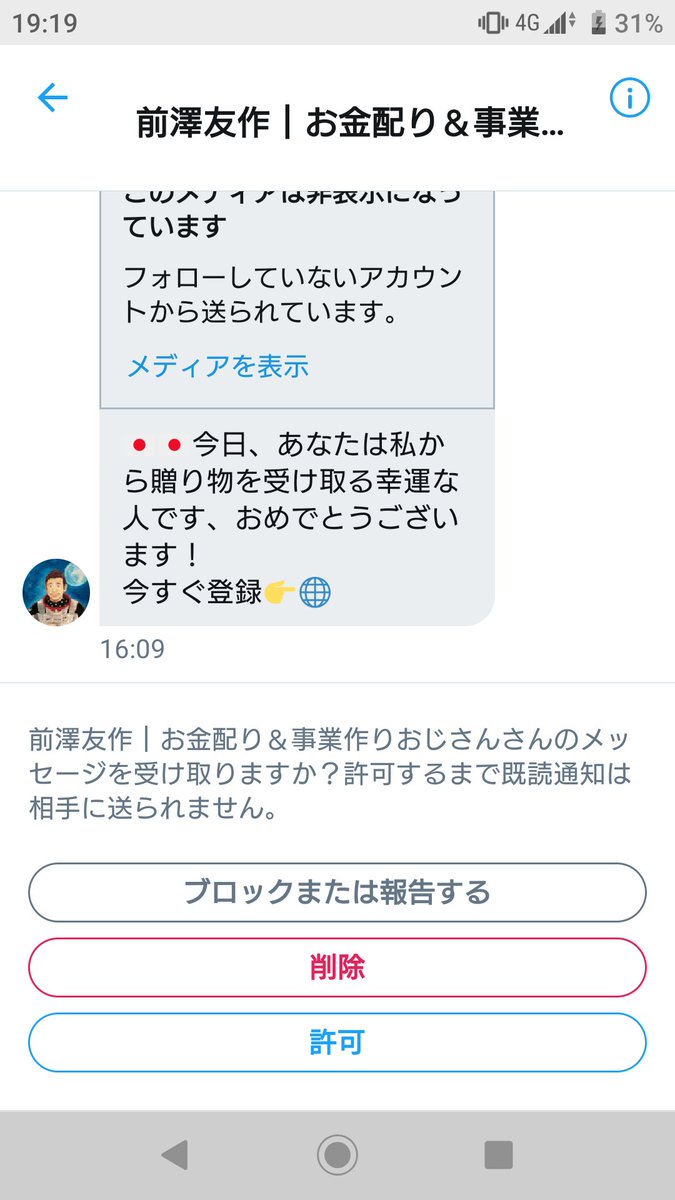Open conversation info icon
675x1200 pixels.
[629, 98]
